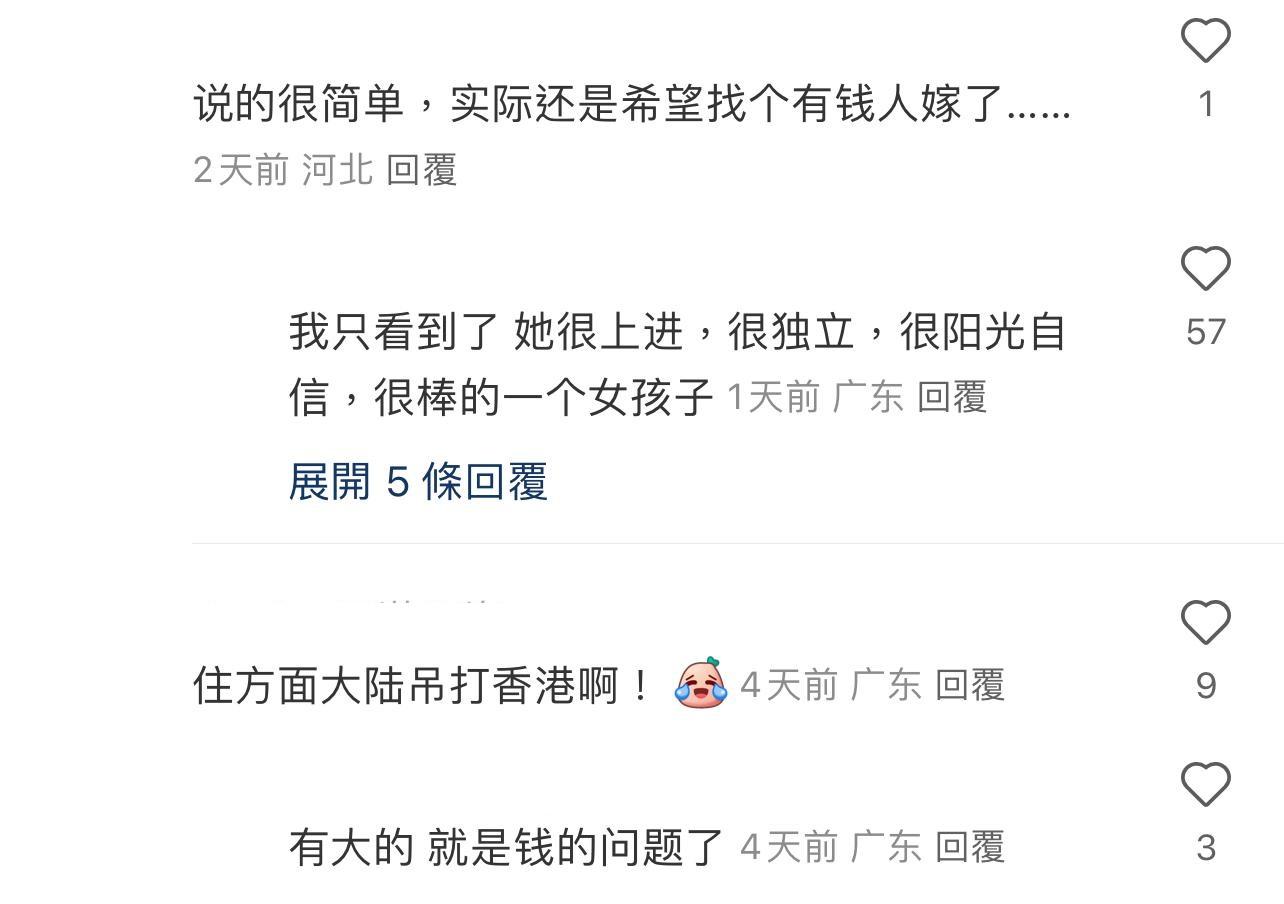Like the comment praising 她很上进，很独立
The width and height of the screenshot is (1284, 904).
pyautogui.click(x=1205, y=269)
